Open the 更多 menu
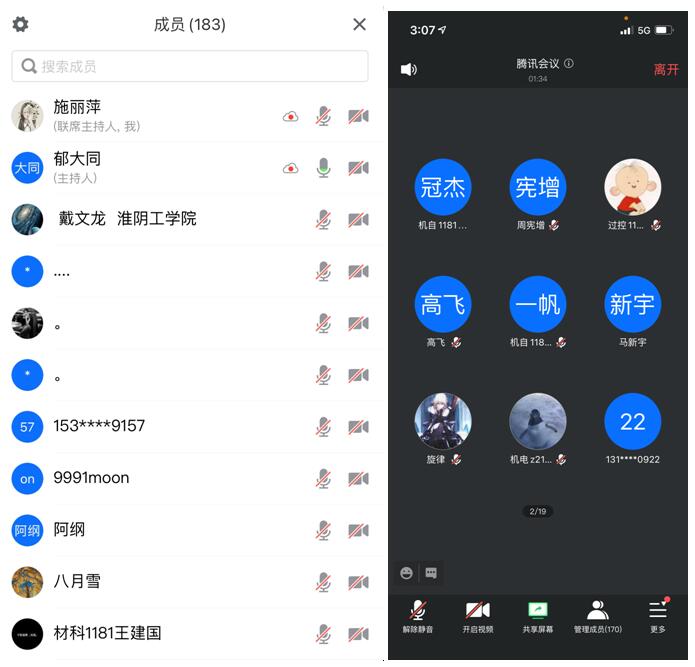This screenshot has height=667, width=695. pos(657,616)
